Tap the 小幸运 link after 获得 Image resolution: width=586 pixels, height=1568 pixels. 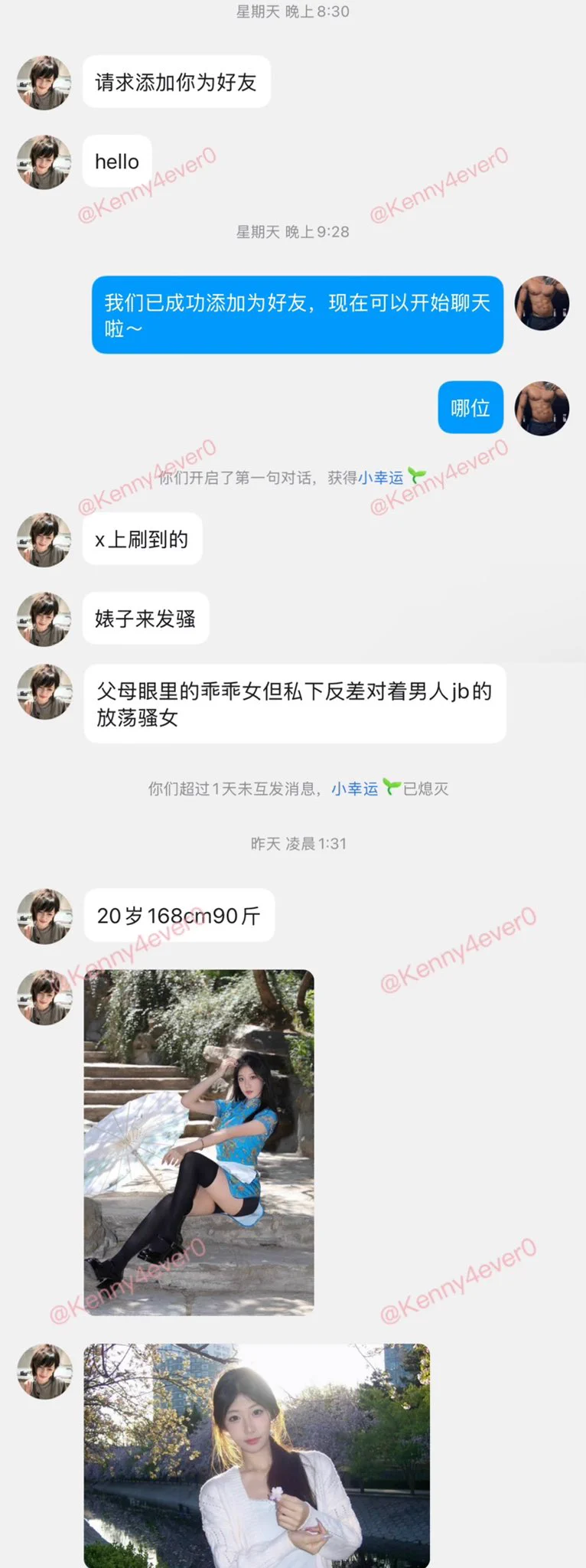click(380, 478)
